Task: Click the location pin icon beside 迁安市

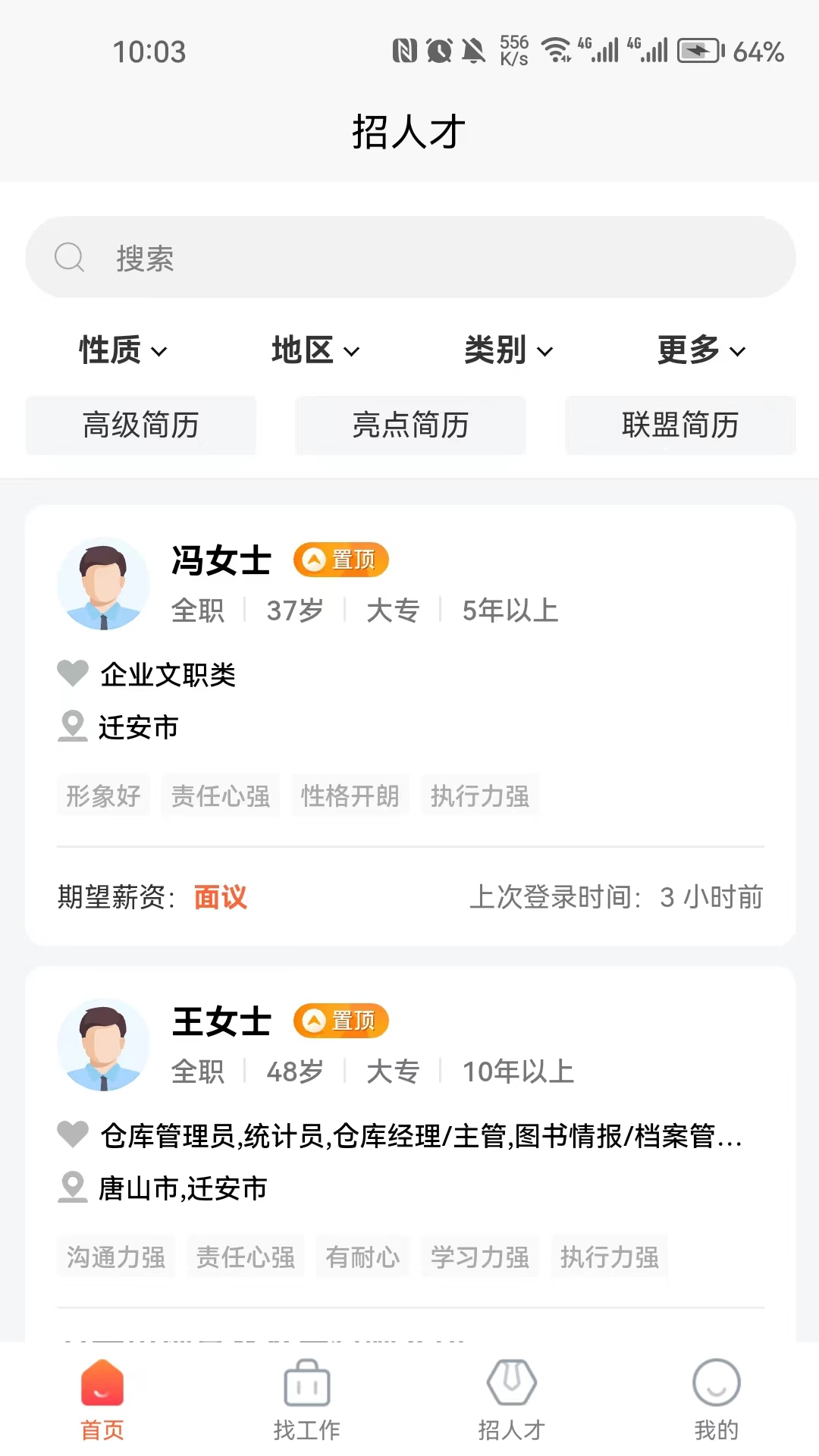Action: (73, 726)
